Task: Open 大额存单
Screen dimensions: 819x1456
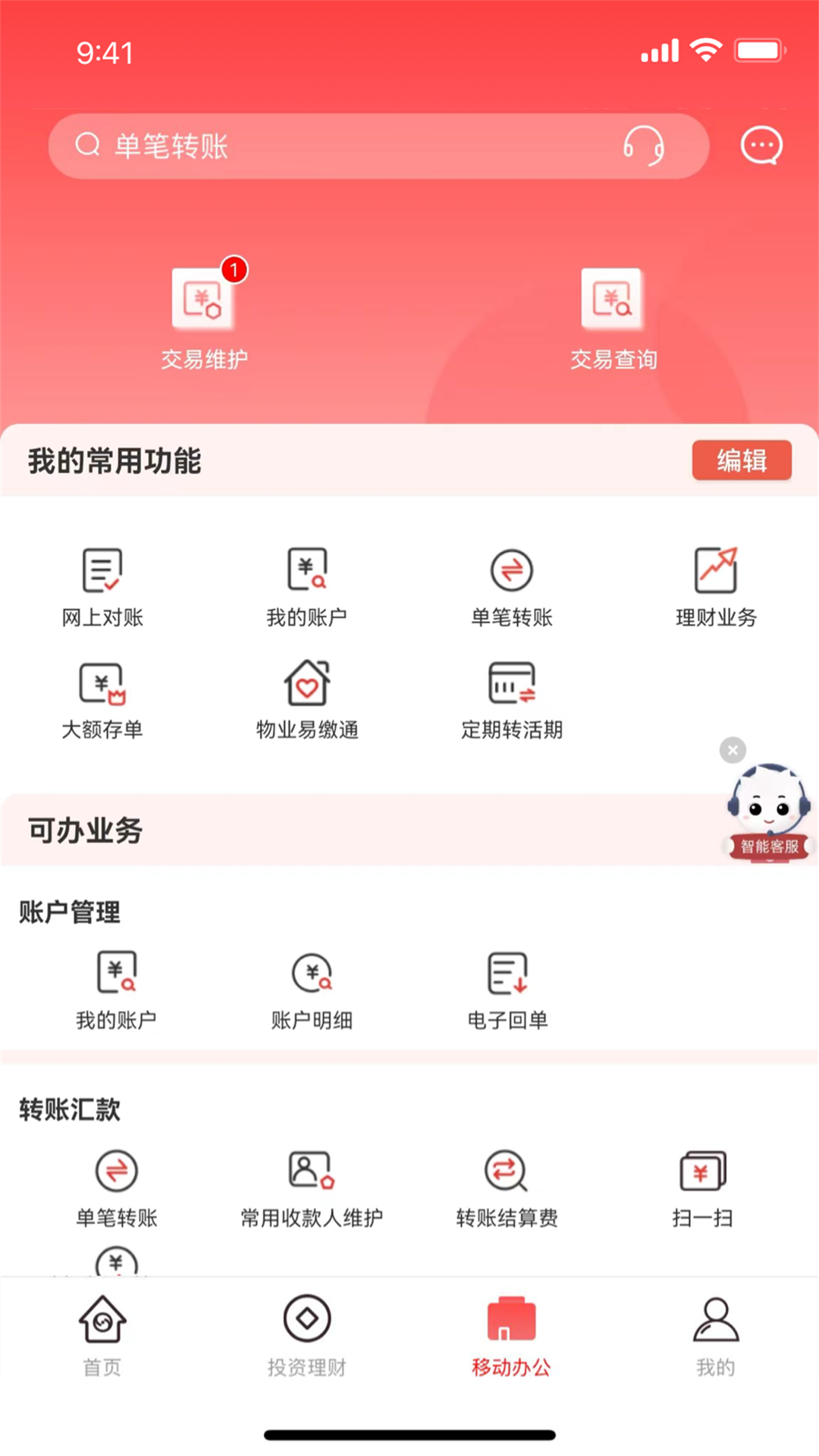Action: 102,699
